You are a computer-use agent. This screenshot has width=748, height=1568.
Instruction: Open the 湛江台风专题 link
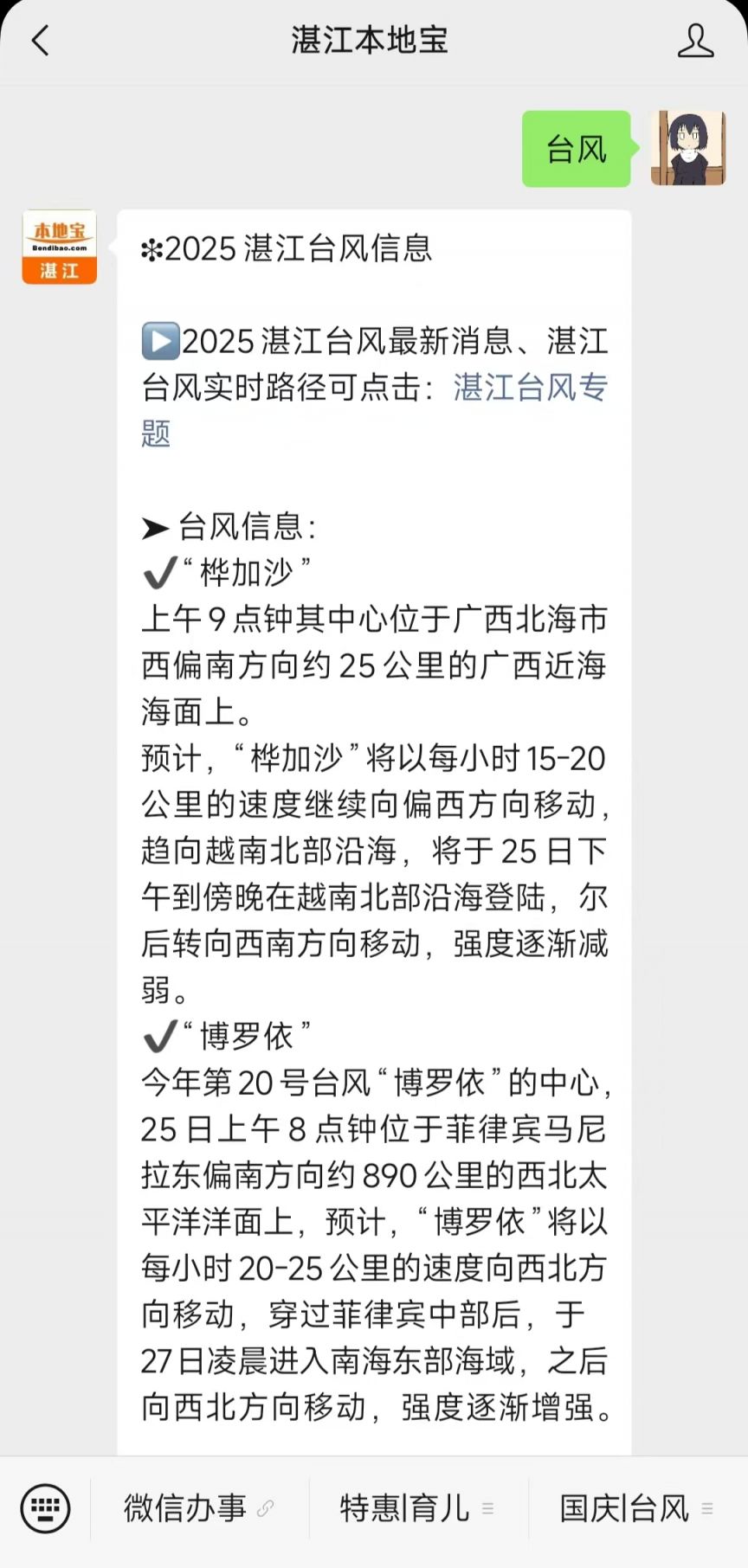pyautogui.click(x=530, y=387)
